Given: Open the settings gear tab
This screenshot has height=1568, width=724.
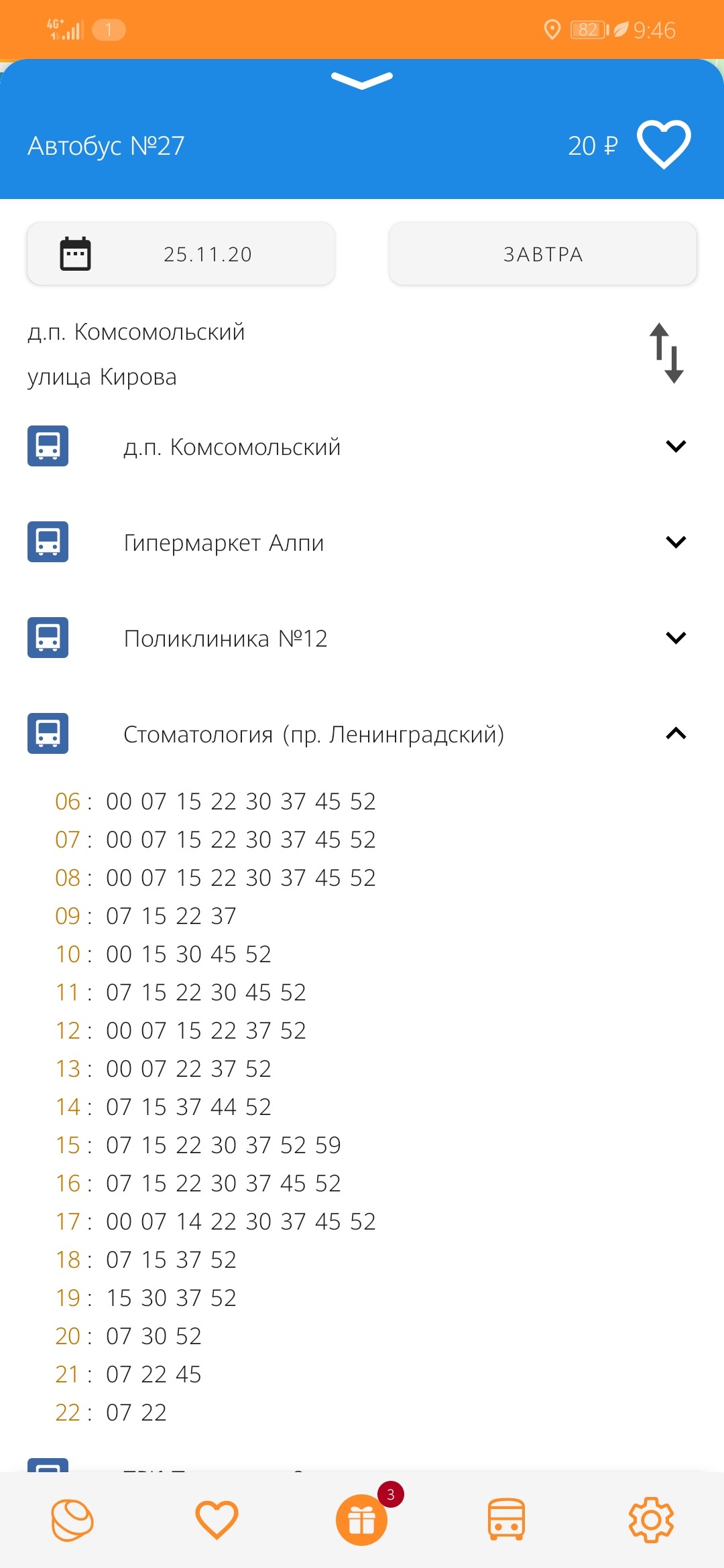Looking at the screenshot, I should pos(651,1520).
